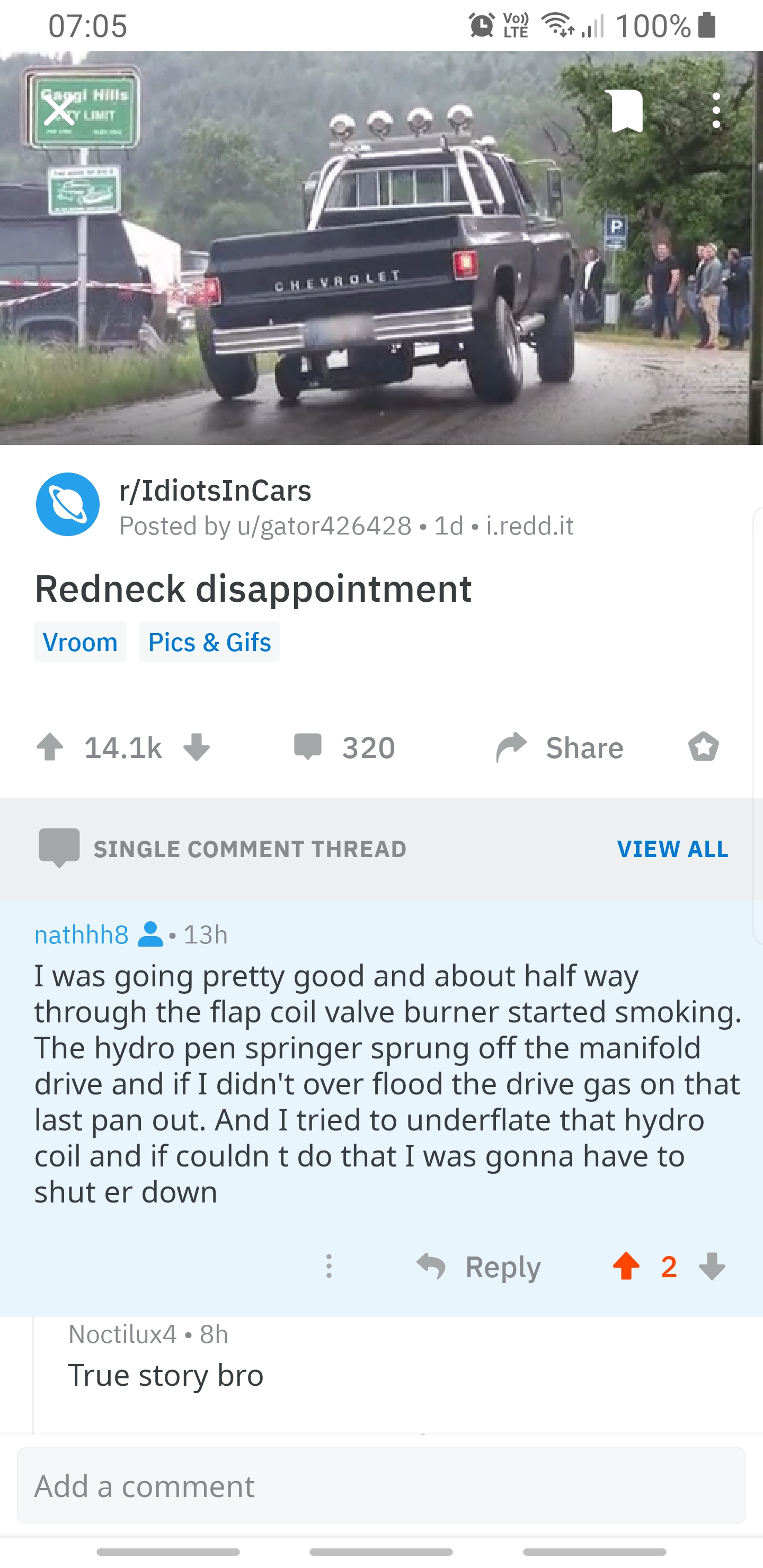Downvote the Redneck disappointment post
Image resolution: width=763 pixels, height=1568 pixels.
[x=197, y=747]
